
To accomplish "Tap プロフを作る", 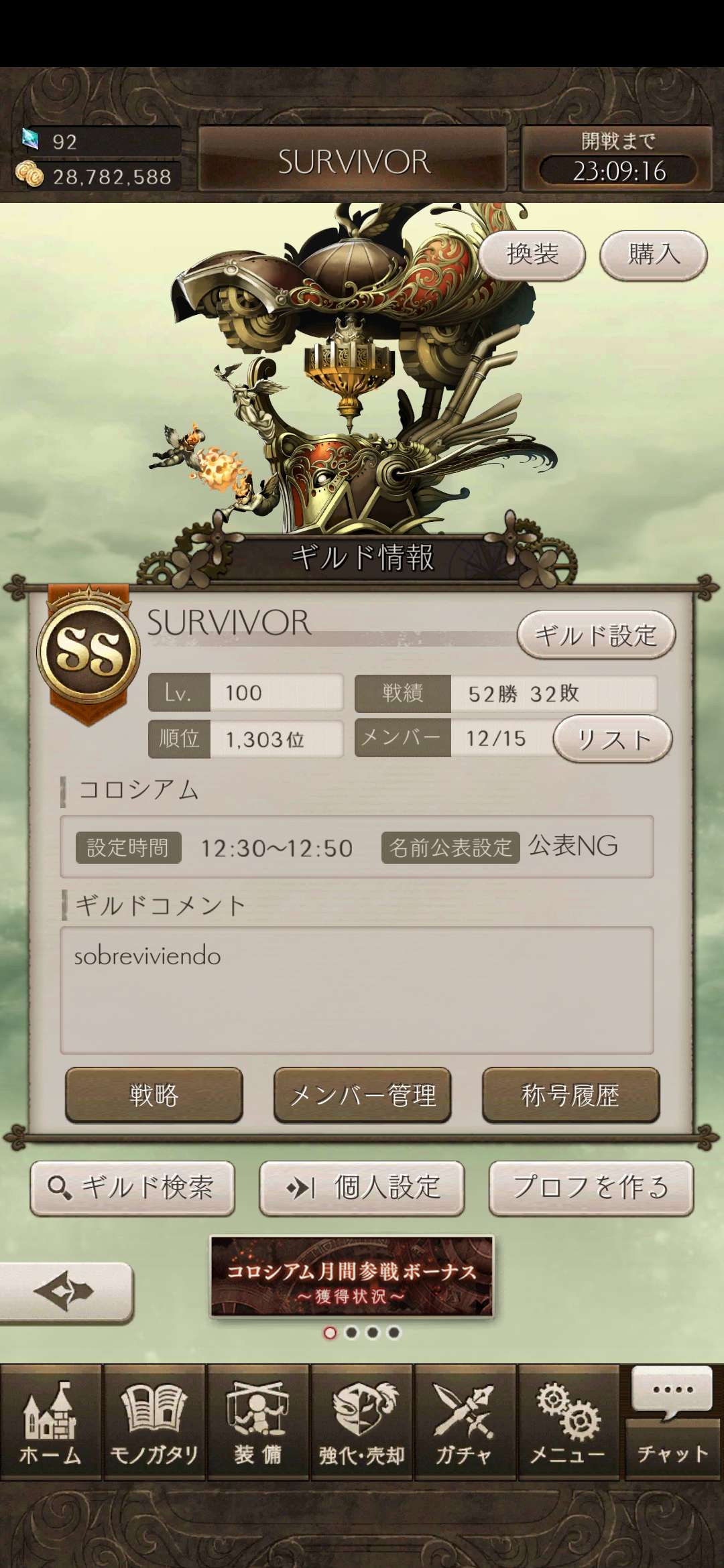I will coord(591,1188).
